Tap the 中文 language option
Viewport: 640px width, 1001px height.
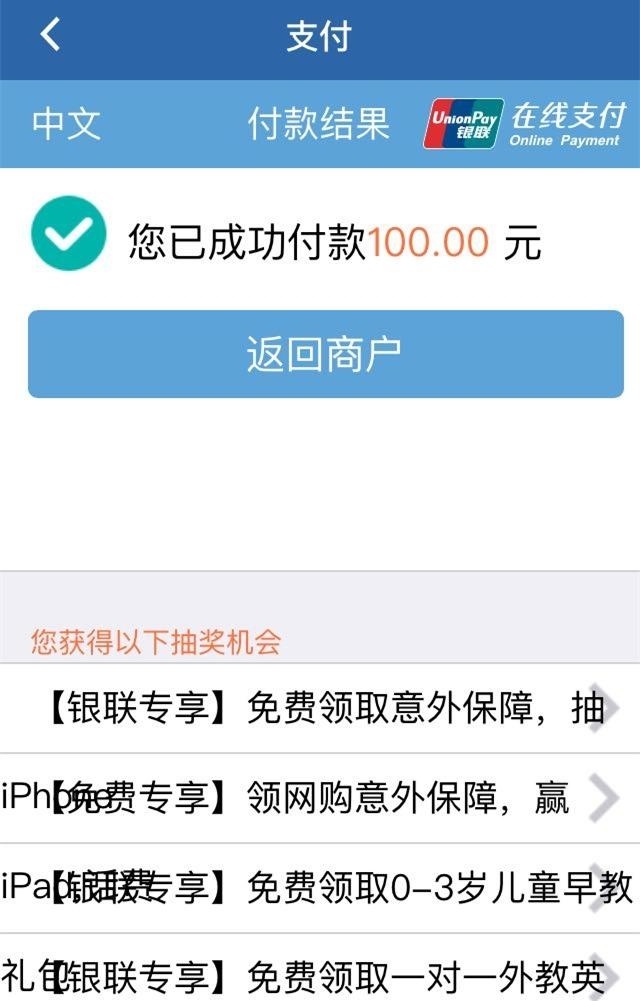click(x=67, y=124)
